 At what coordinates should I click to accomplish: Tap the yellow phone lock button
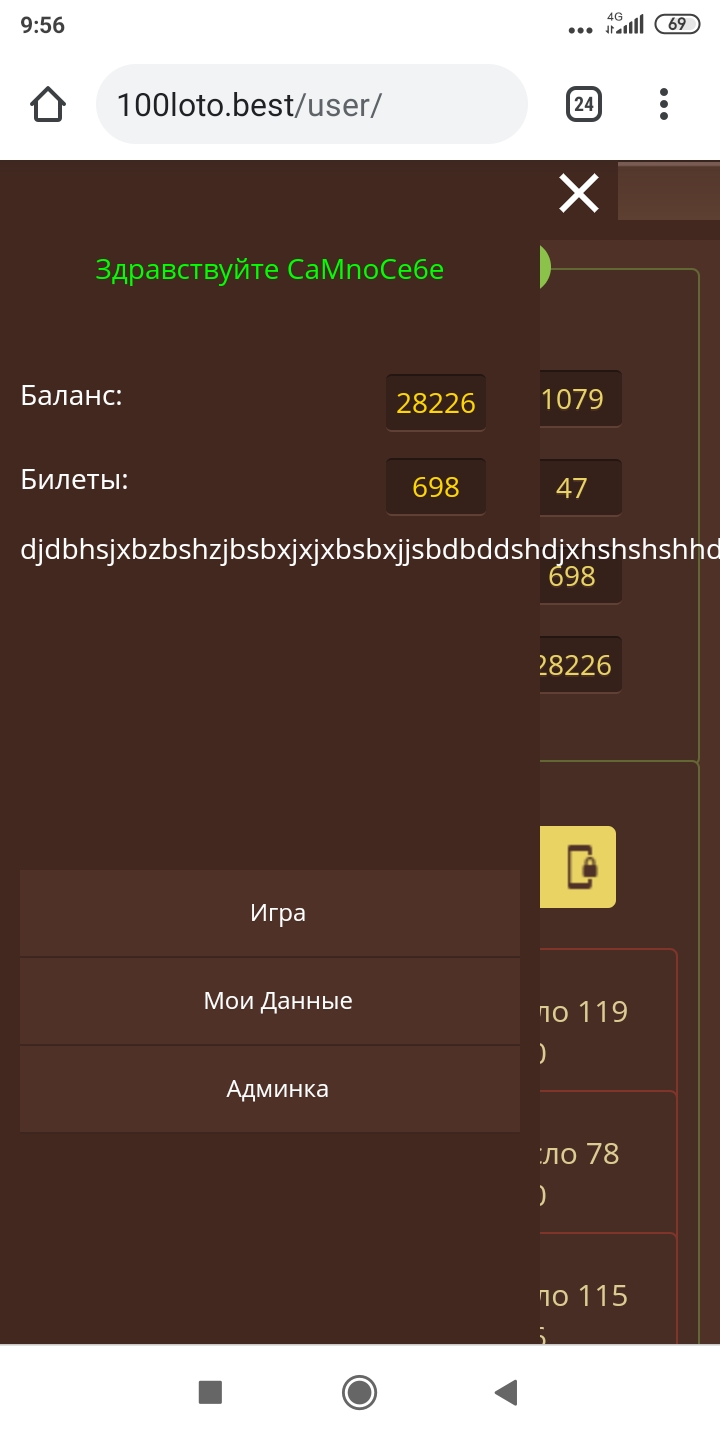[x=580, y=867]
